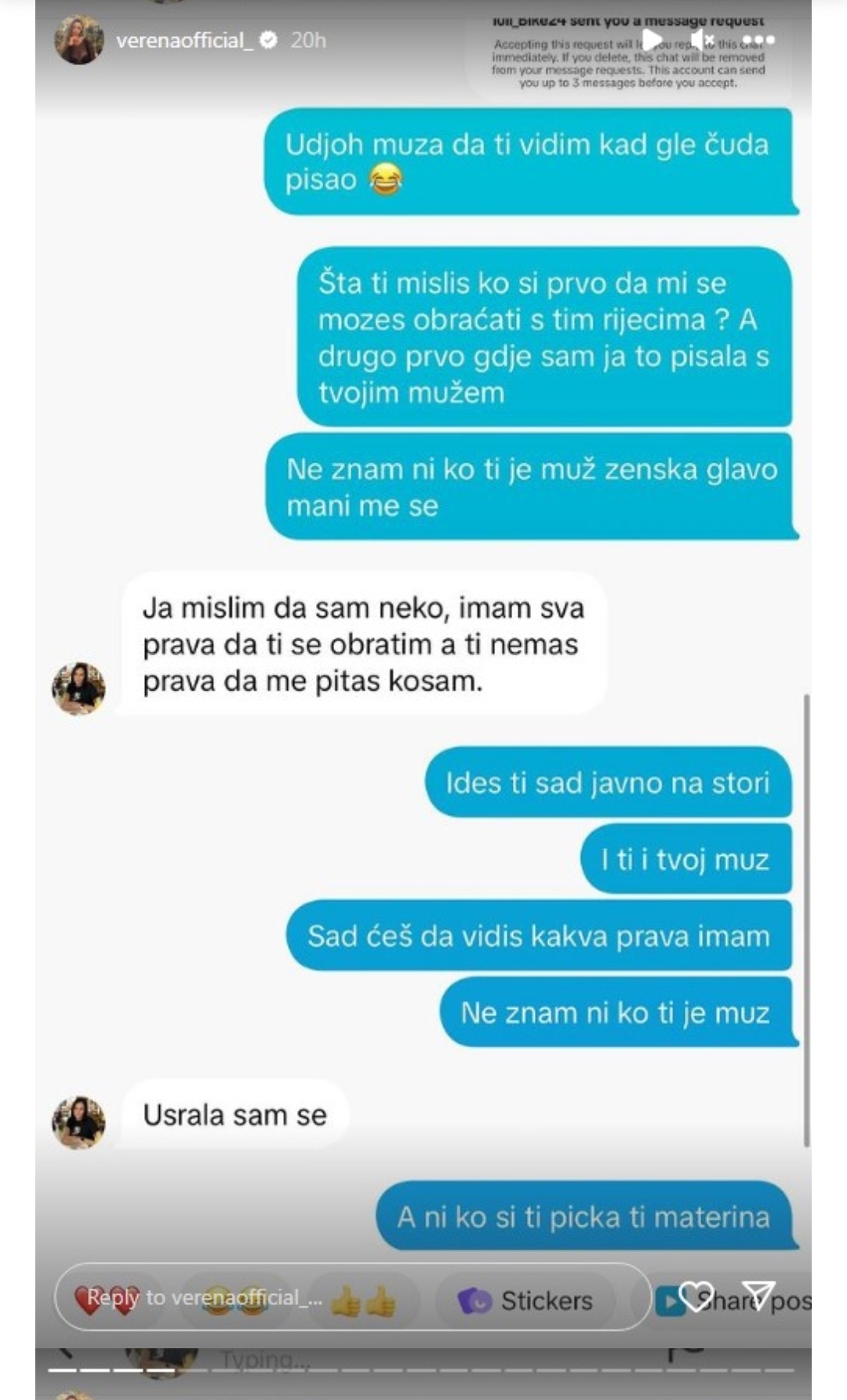Share the story via paper plane icon
This screenshot has height=1400, width=847.
(758, 1296)
